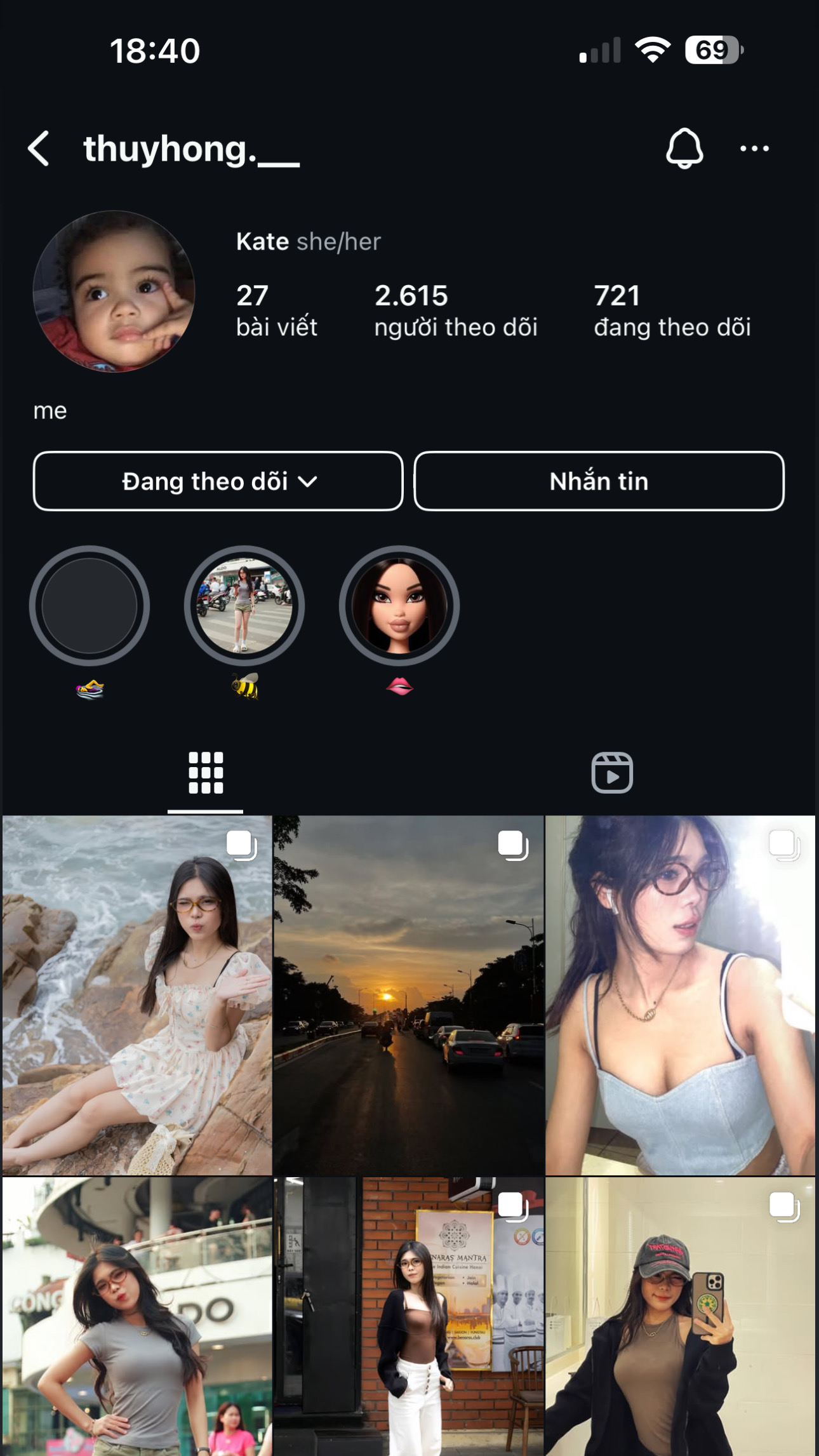View the lips emoji story highlight
819x1456 pixels.
(399, 606)
